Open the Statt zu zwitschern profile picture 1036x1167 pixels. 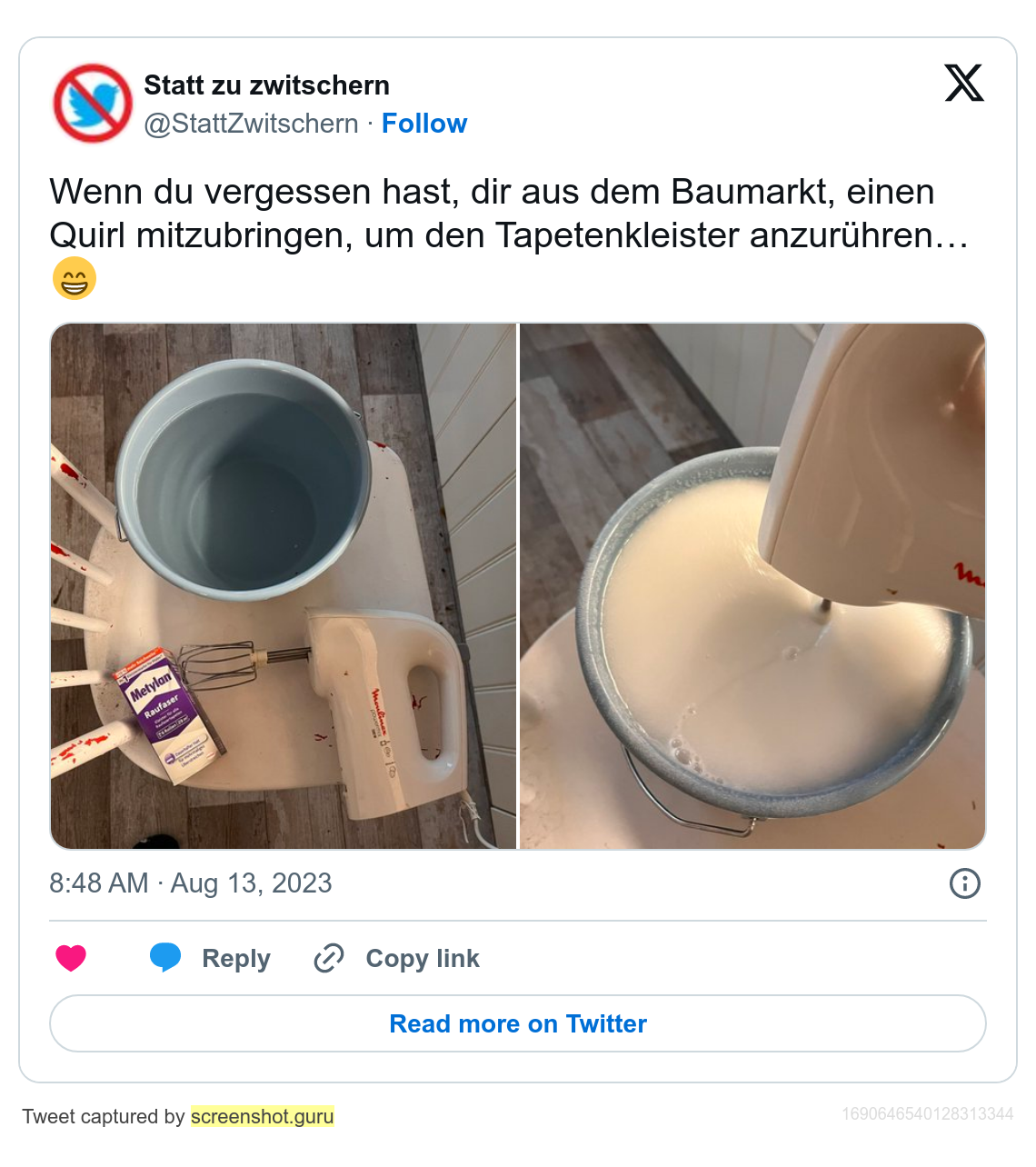tap(93, 103)
